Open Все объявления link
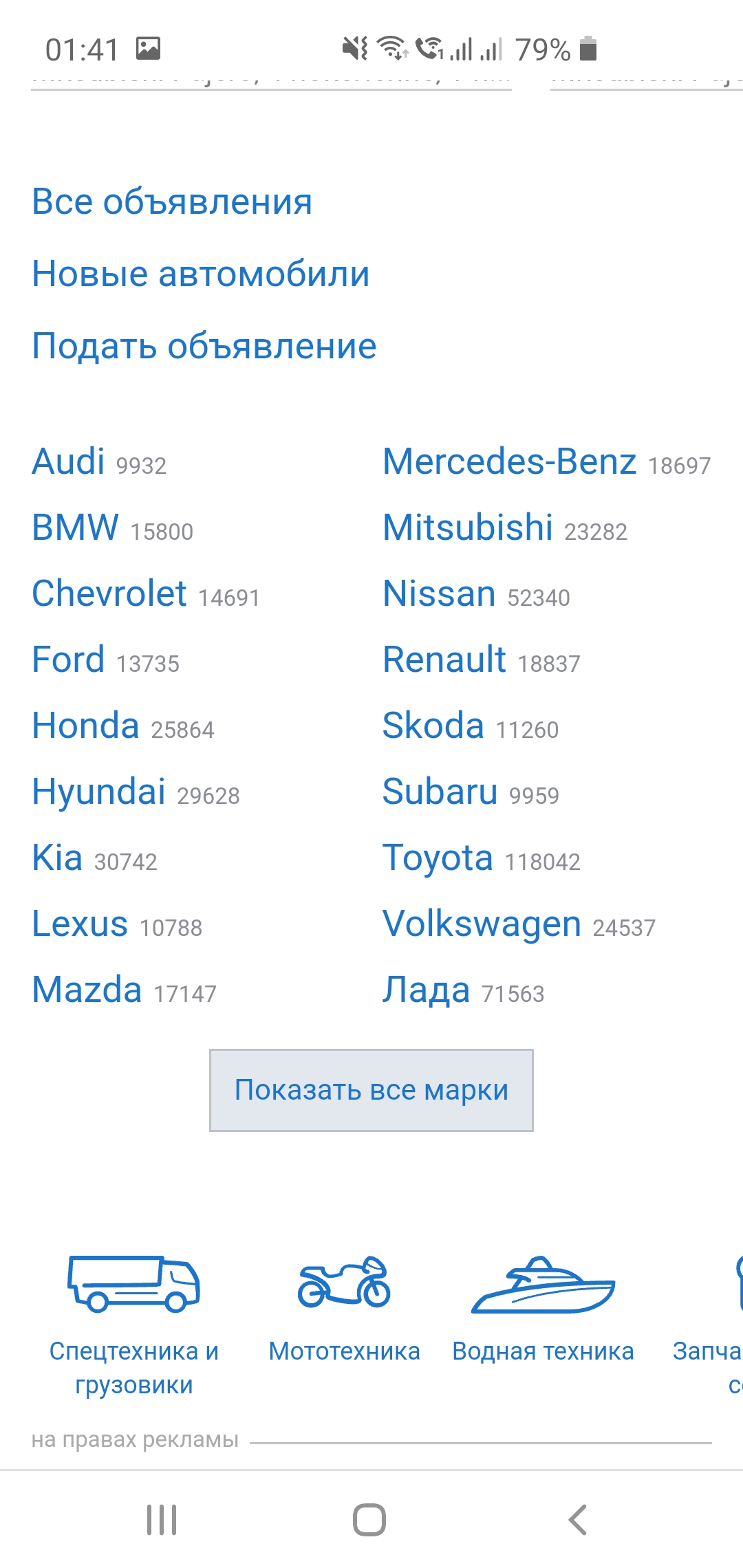 (x=172, y=201)
